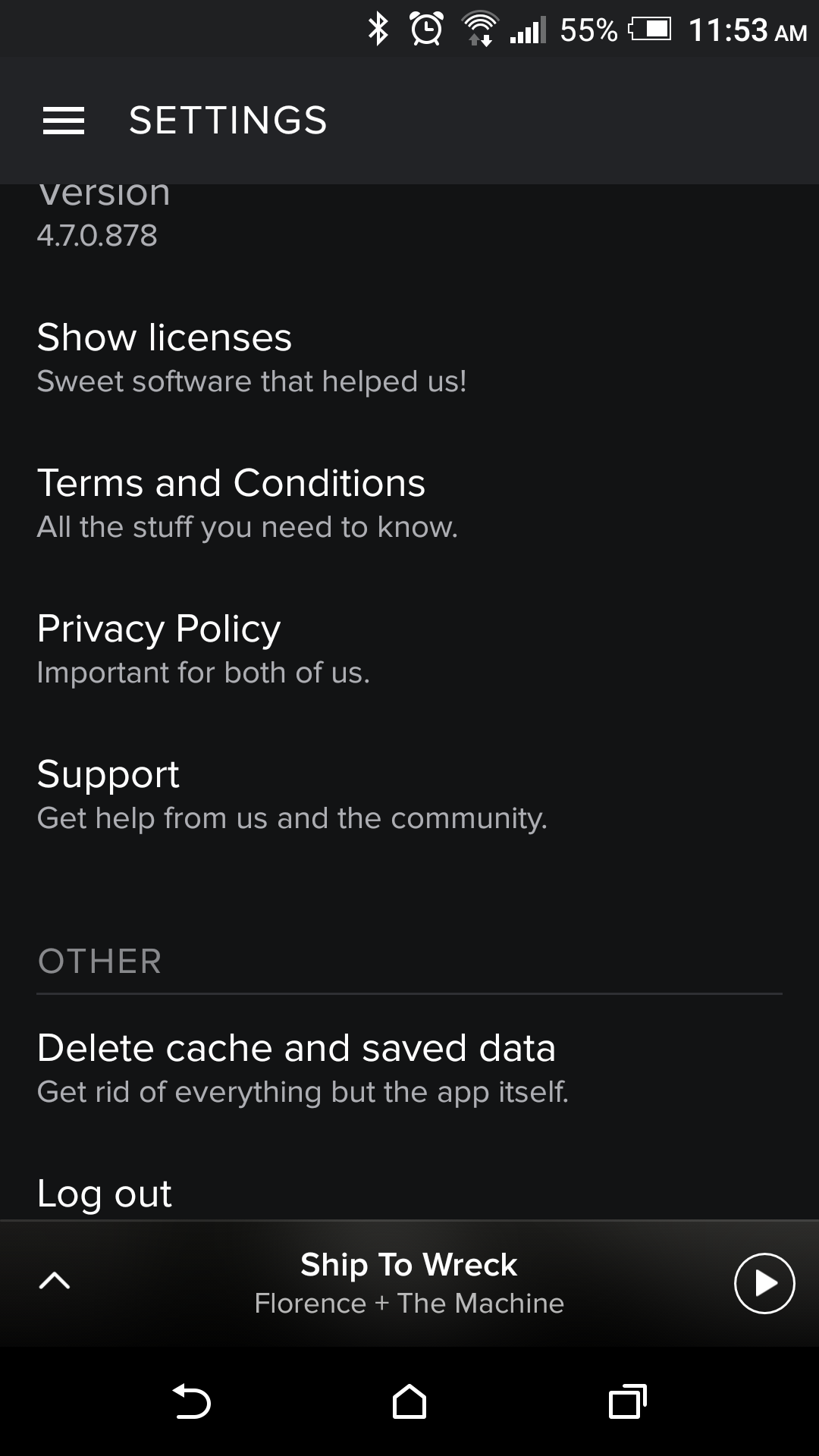Open the Support row

tap(409, 795)
